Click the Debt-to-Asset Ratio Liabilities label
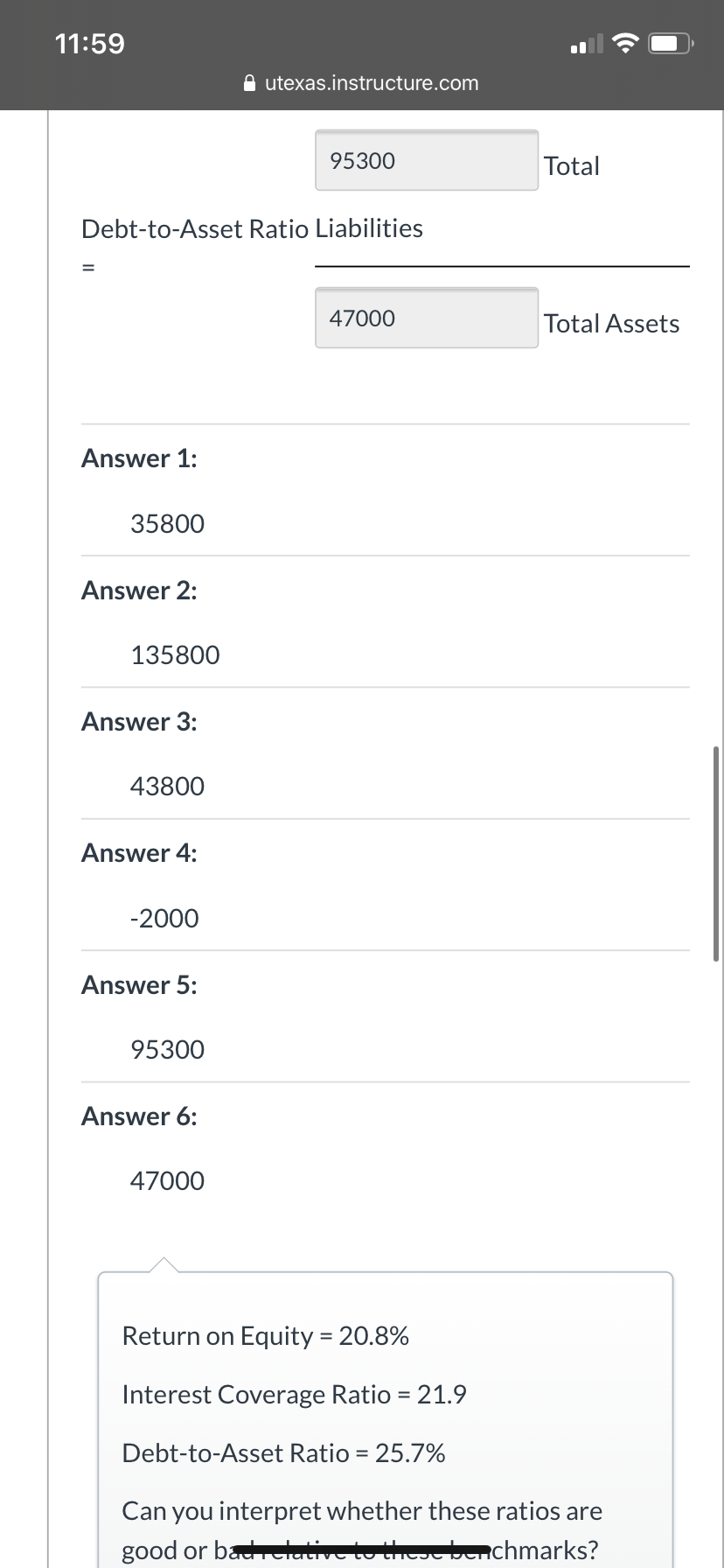The width and height of the screenshot is (724, 1568). (x=251, y=228)
